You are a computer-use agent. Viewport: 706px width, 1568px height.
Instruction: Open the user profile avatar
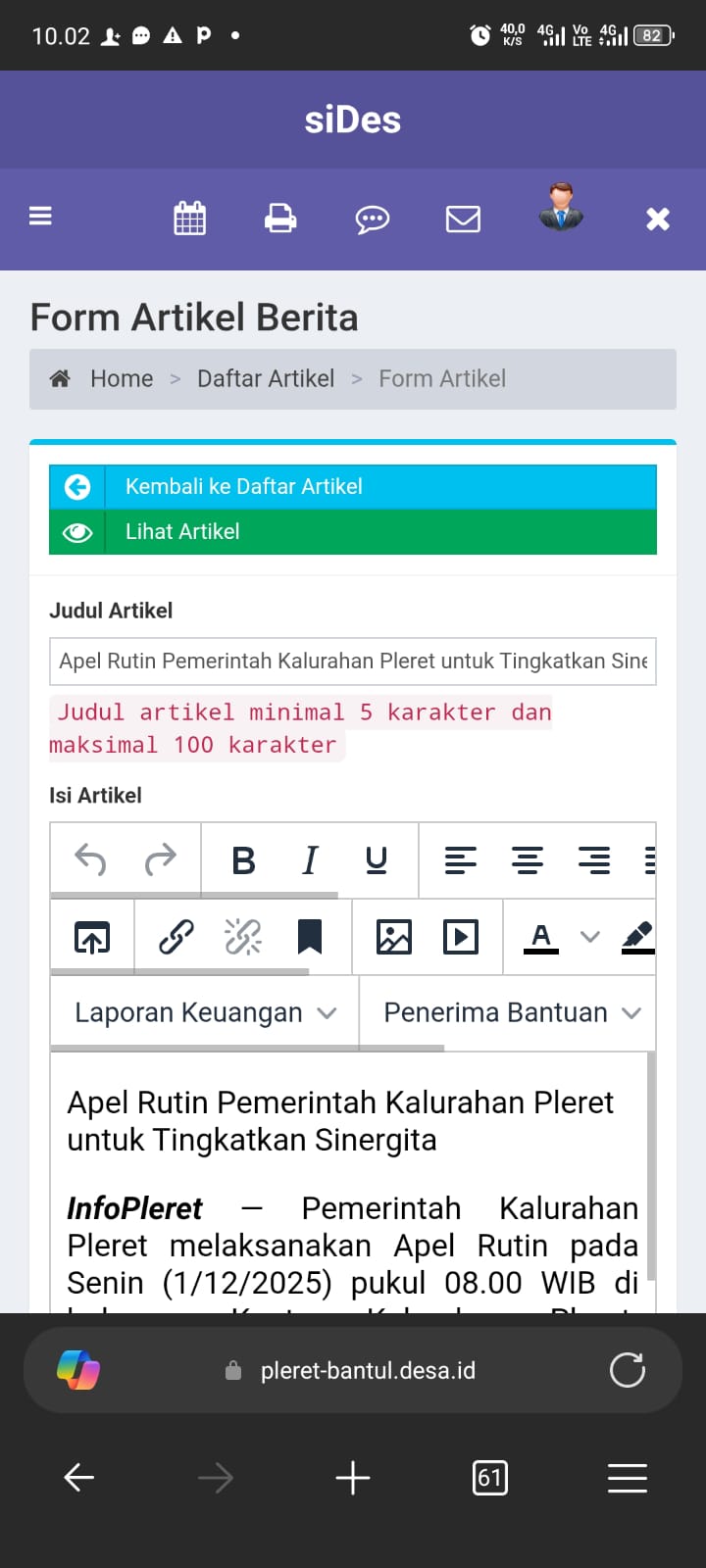(561, 208)
